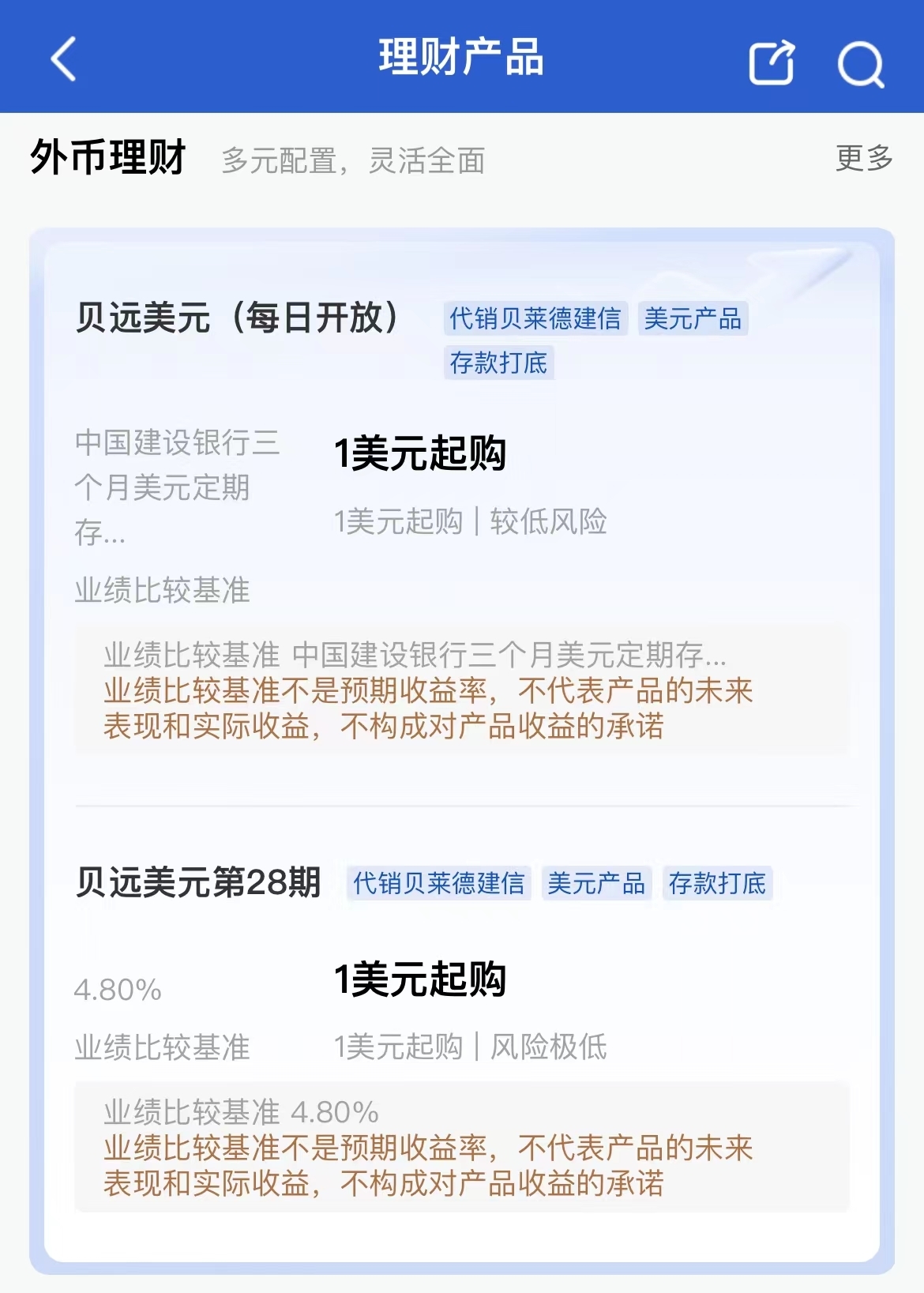Image resolution: width=924 pixels, height=1293 pixels.
Task: View 更多 foreign currency products
Action: click(x=863, y=158)
